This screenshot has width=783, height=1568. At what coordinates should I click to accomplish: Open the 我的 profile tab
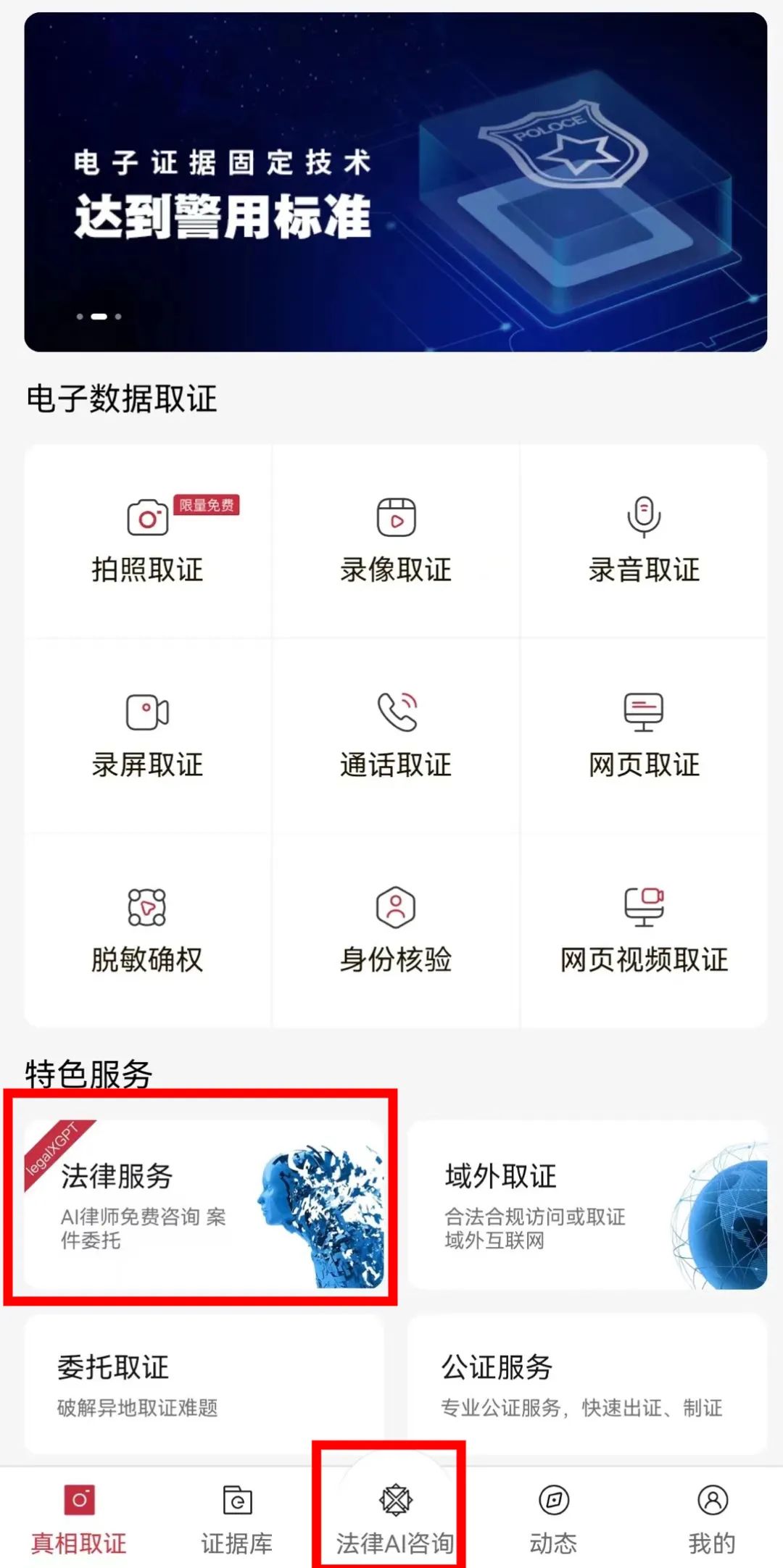click(x=712, y=1518)
